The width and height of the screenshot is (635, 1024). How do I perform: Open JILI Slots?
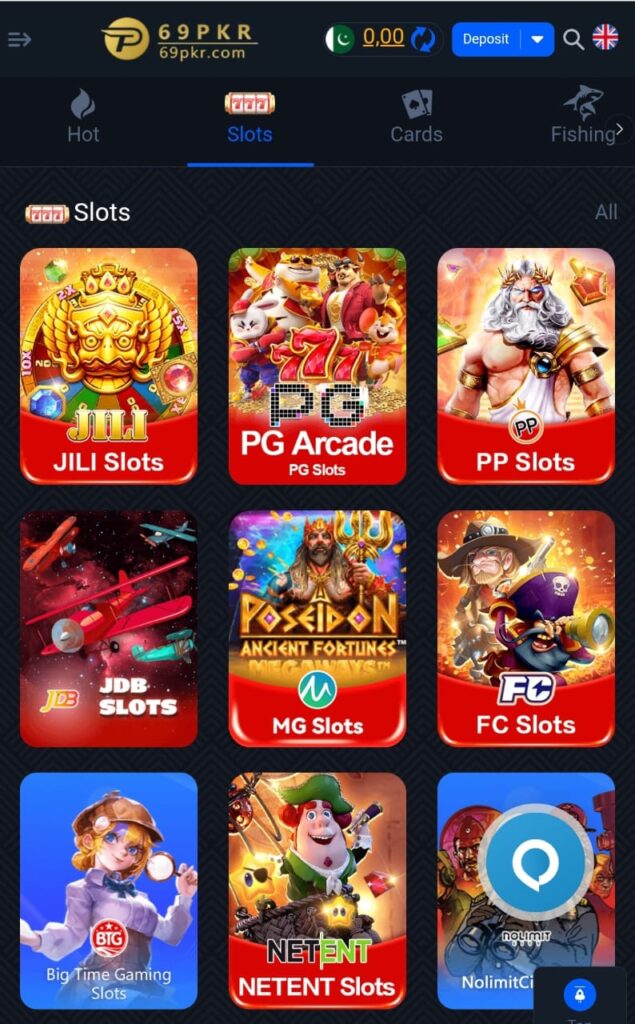pyautogui.click(x=109, y=366)
